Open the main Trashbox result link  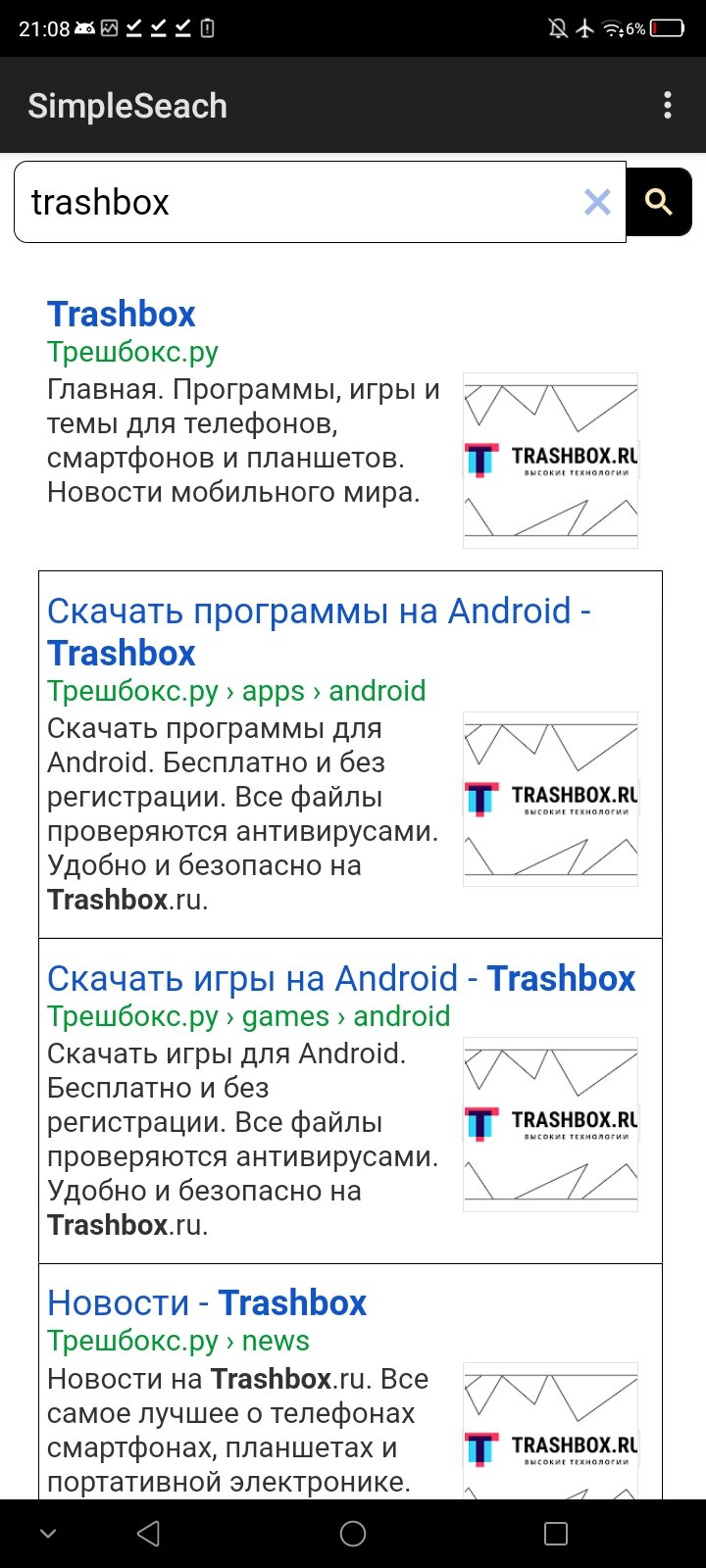(x=122, y=314)
